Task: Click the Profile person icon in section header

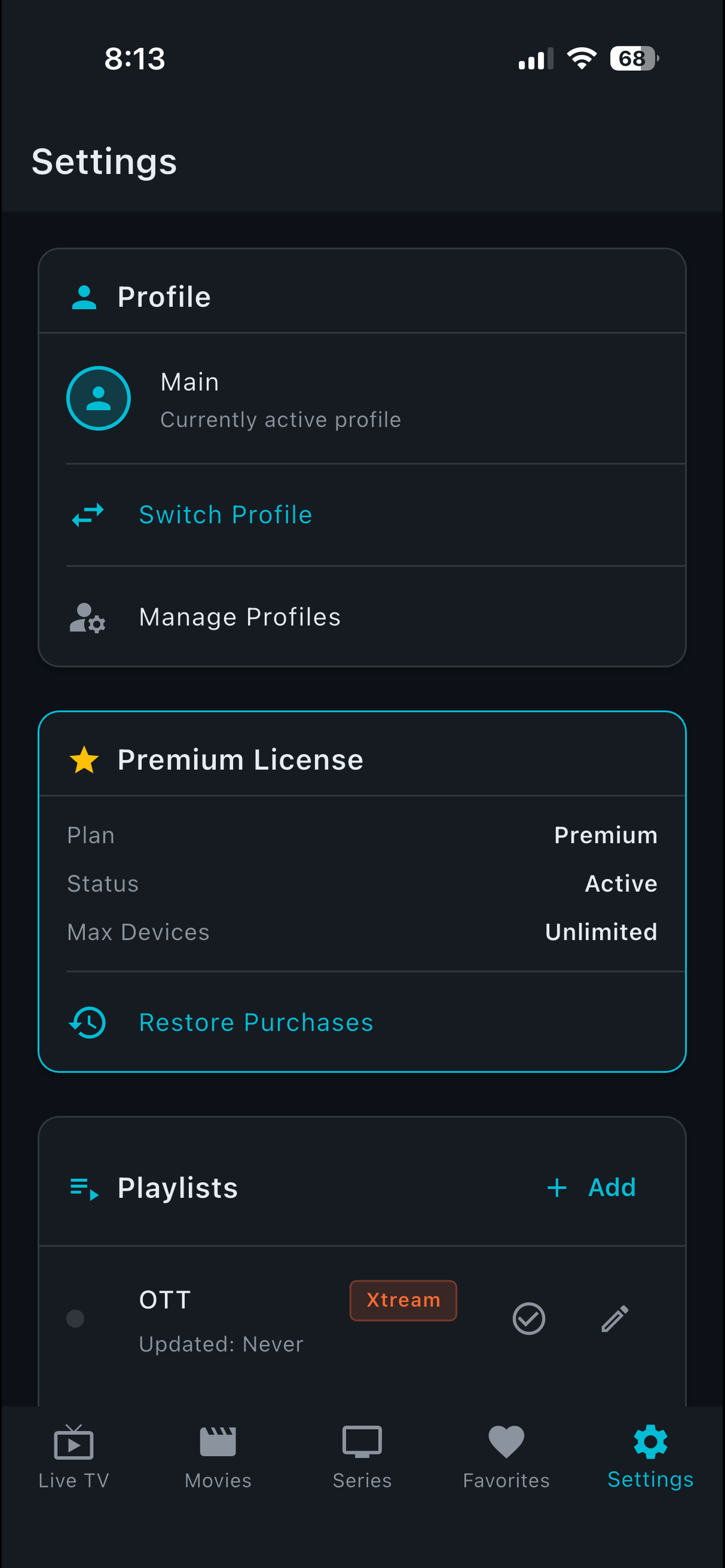Action: click(84, 296)
